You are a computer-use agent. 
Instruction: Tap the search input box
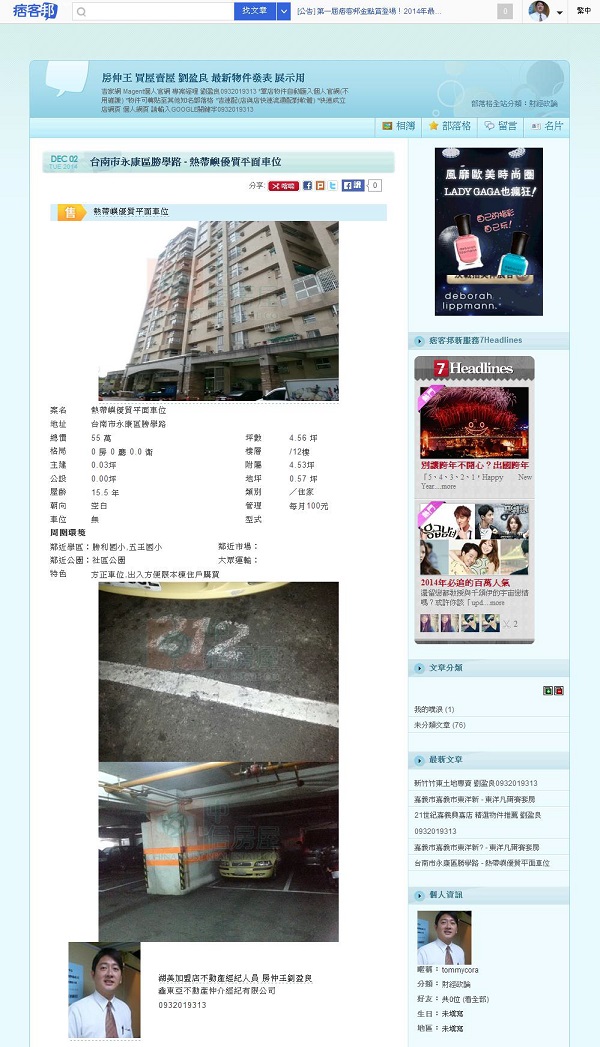(x=155, y=11)
